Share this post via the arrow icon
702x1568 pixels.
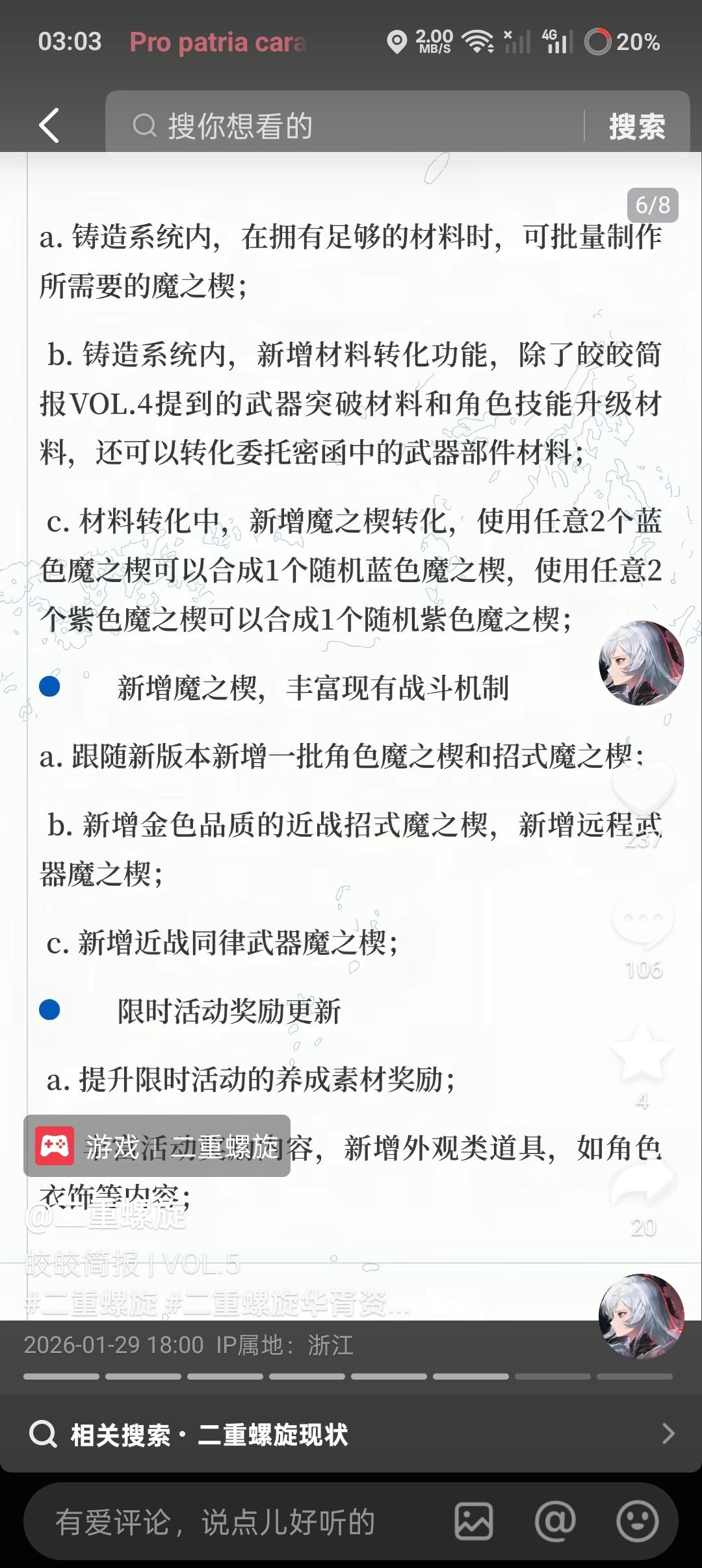(x=642, y=1182)
